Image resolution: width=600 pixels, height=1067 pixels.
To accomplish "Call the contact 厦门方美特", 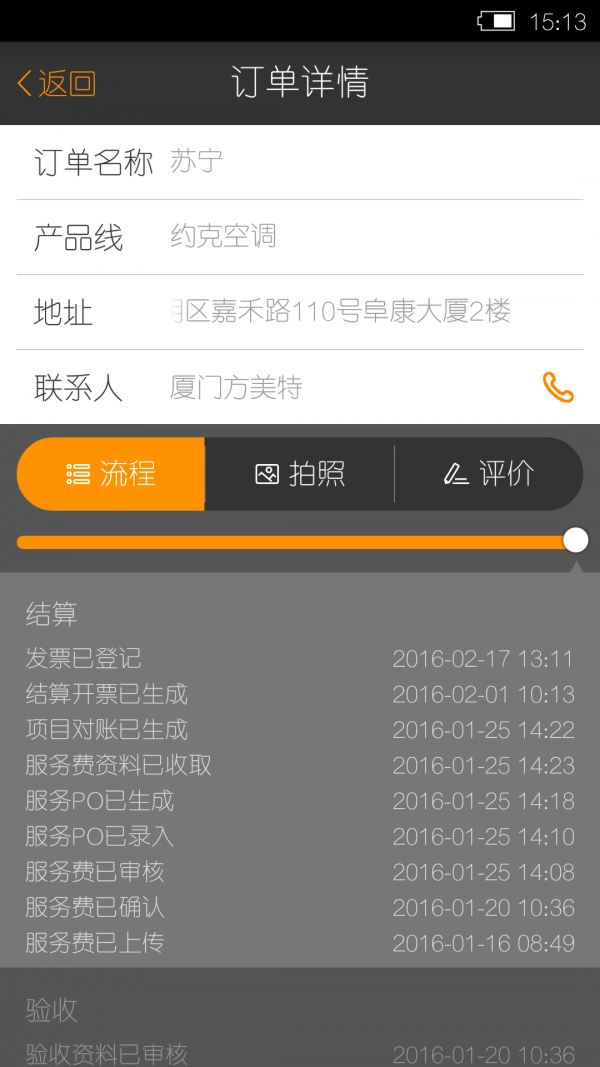I will point(558,387).
